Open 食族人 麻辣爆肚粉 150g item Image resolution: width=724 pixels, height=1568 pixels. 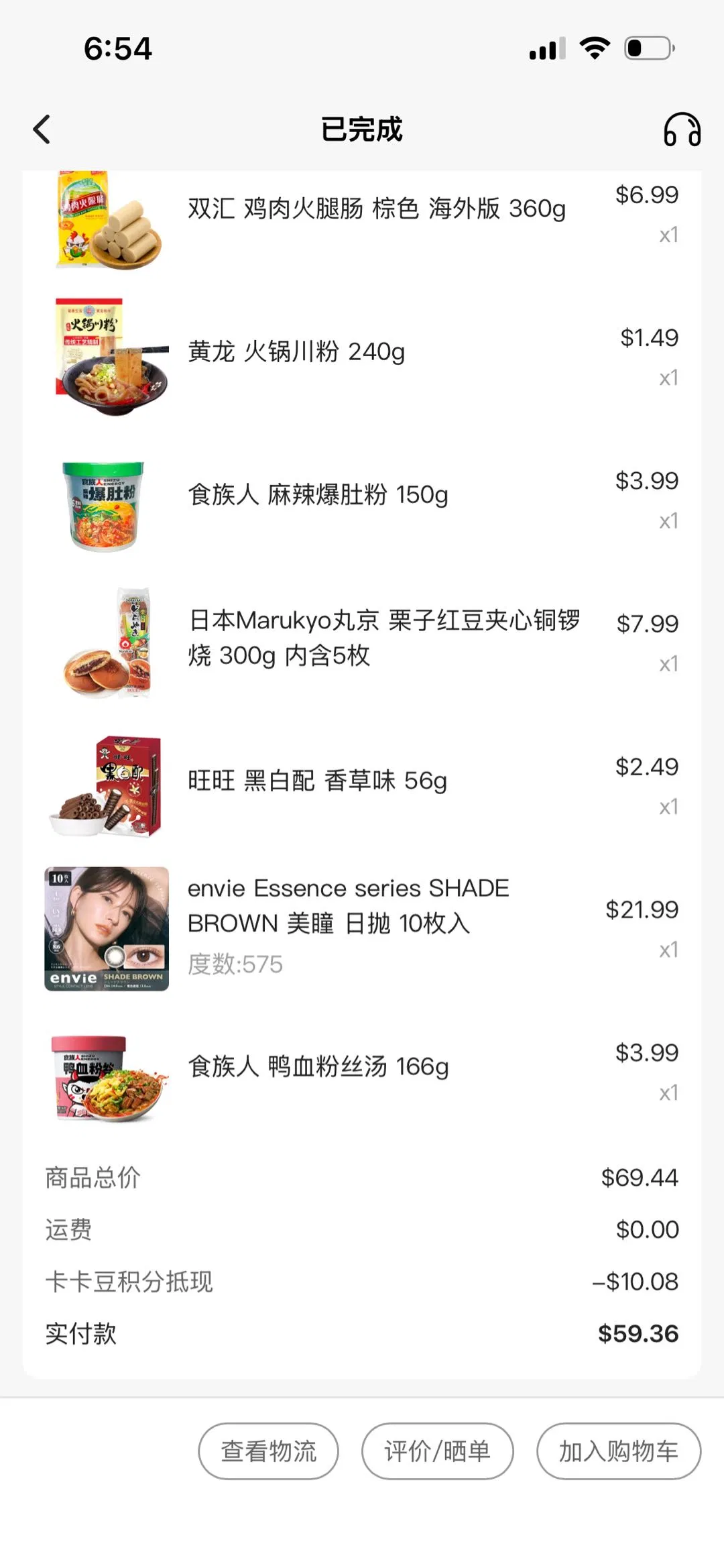click(318, 495)
